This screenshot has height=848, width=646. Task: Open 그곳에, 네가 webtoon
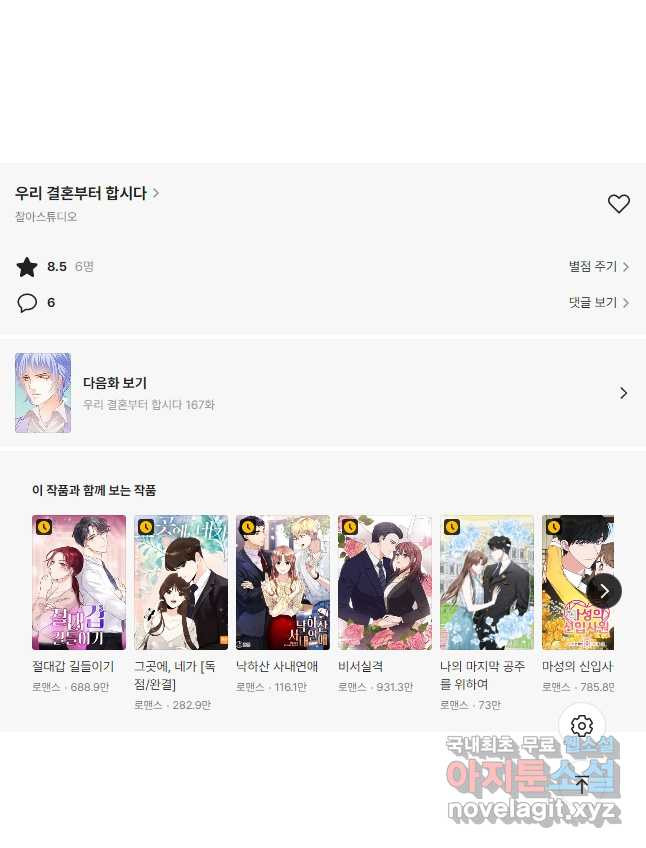[x=181, y=583]
